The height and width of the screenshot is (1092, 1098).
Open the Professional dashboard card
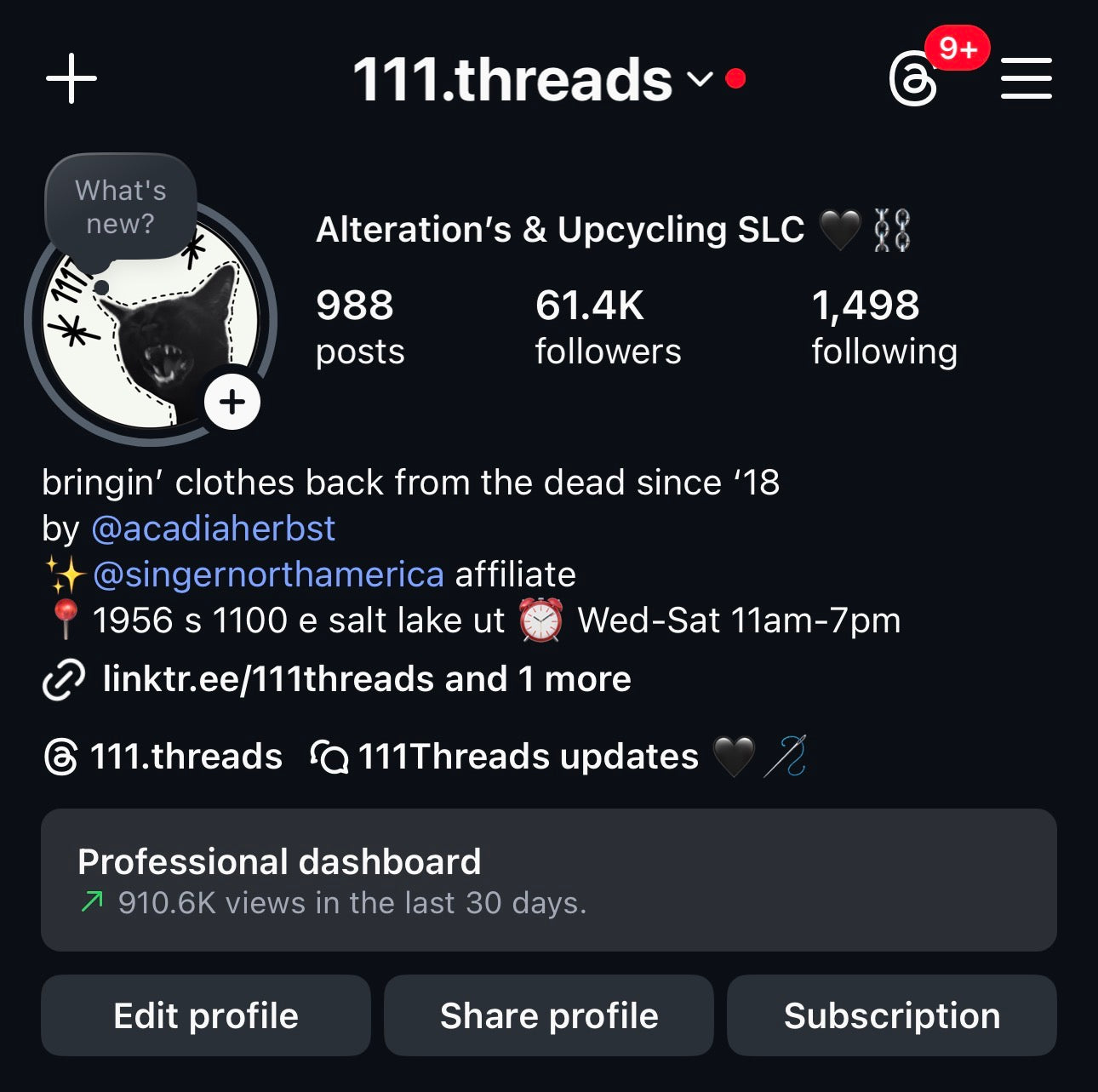pyautogui.click(x=548, y=880)
